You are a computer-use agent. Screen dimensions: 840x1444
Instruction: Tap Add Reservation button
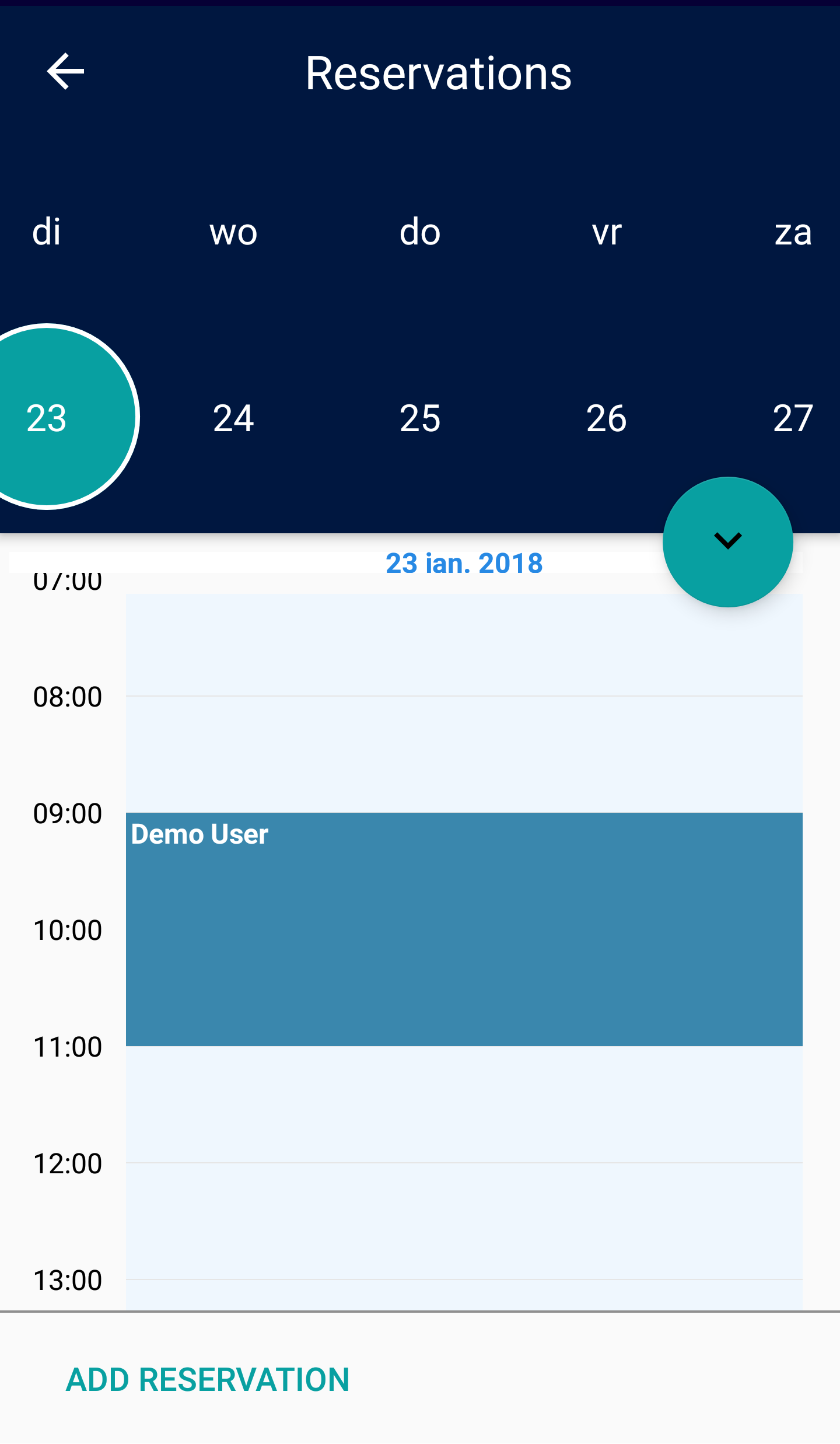pos(208,1380)
